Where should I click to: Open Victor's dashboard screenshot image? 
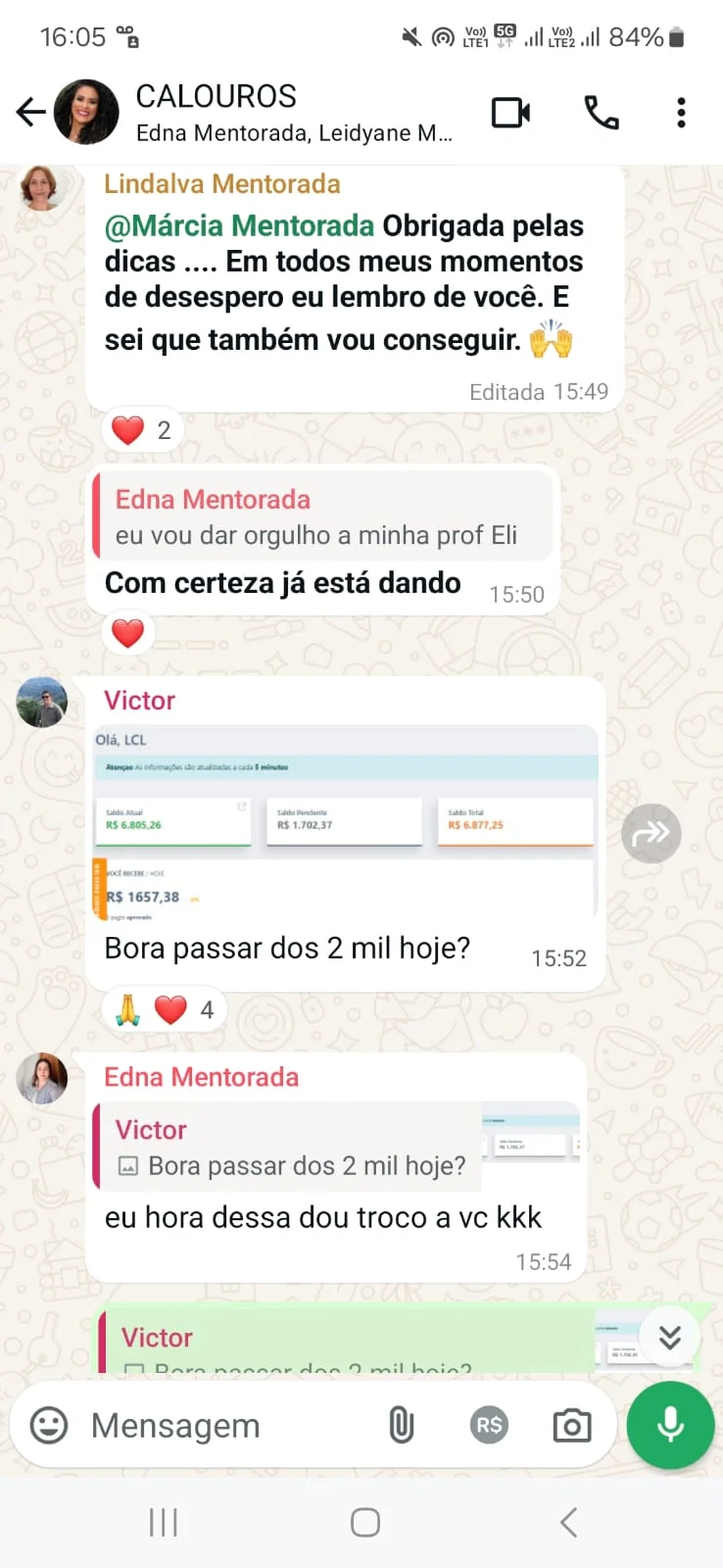click(x=344, y=823)
